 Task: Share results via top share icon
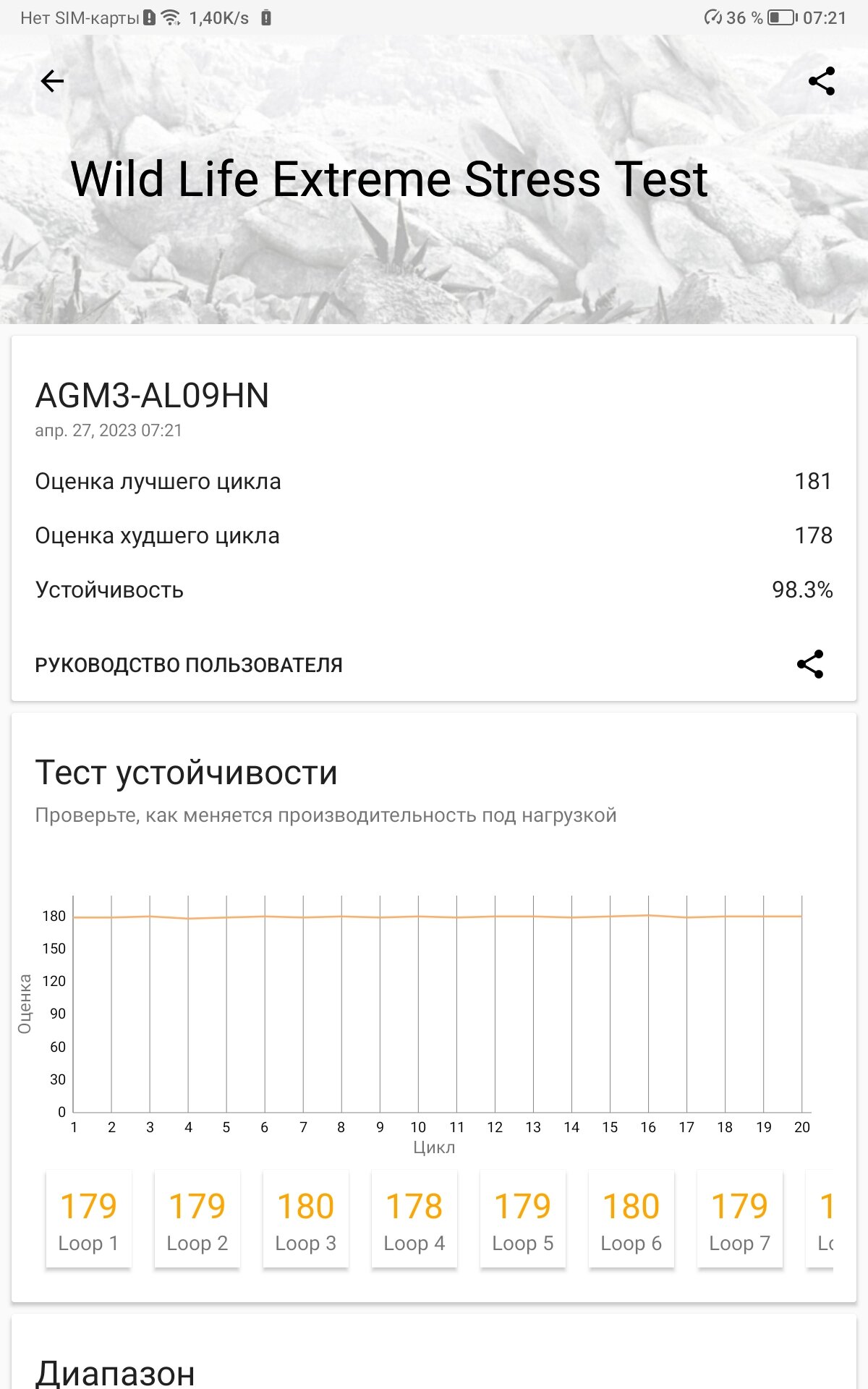point(822,81)
